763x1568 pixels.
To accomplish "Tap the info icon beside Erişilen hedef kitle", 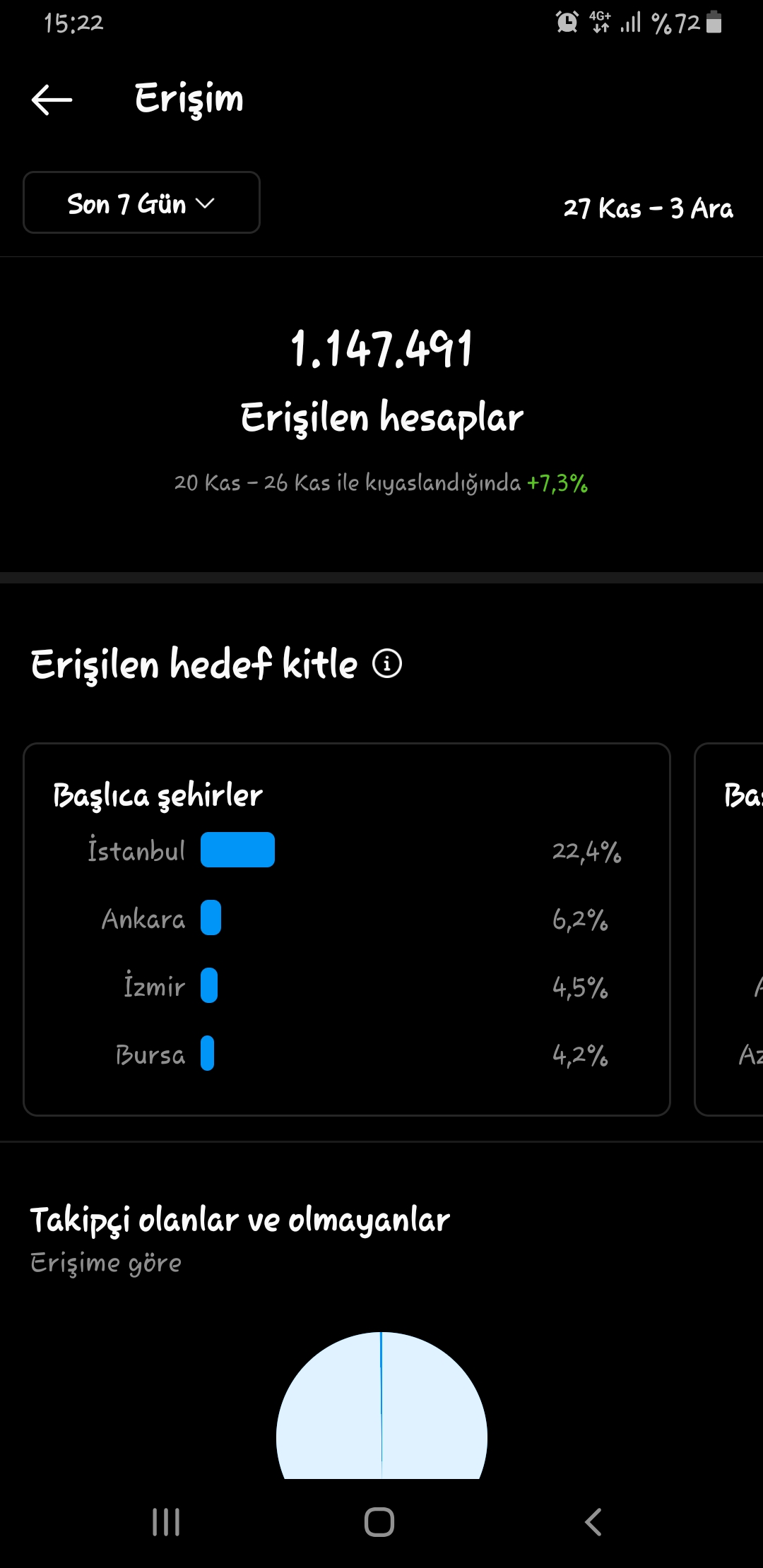I will 387,664.
